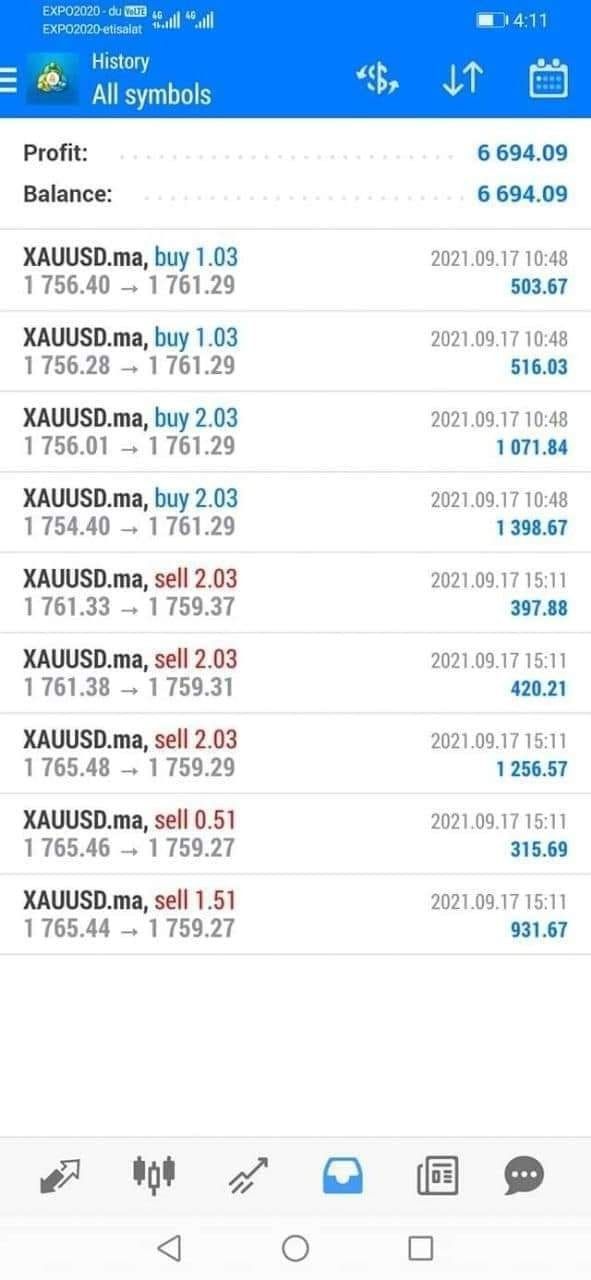Go to the home screen
Viewport: 591px width, 1280px height.
[295, 1247]
